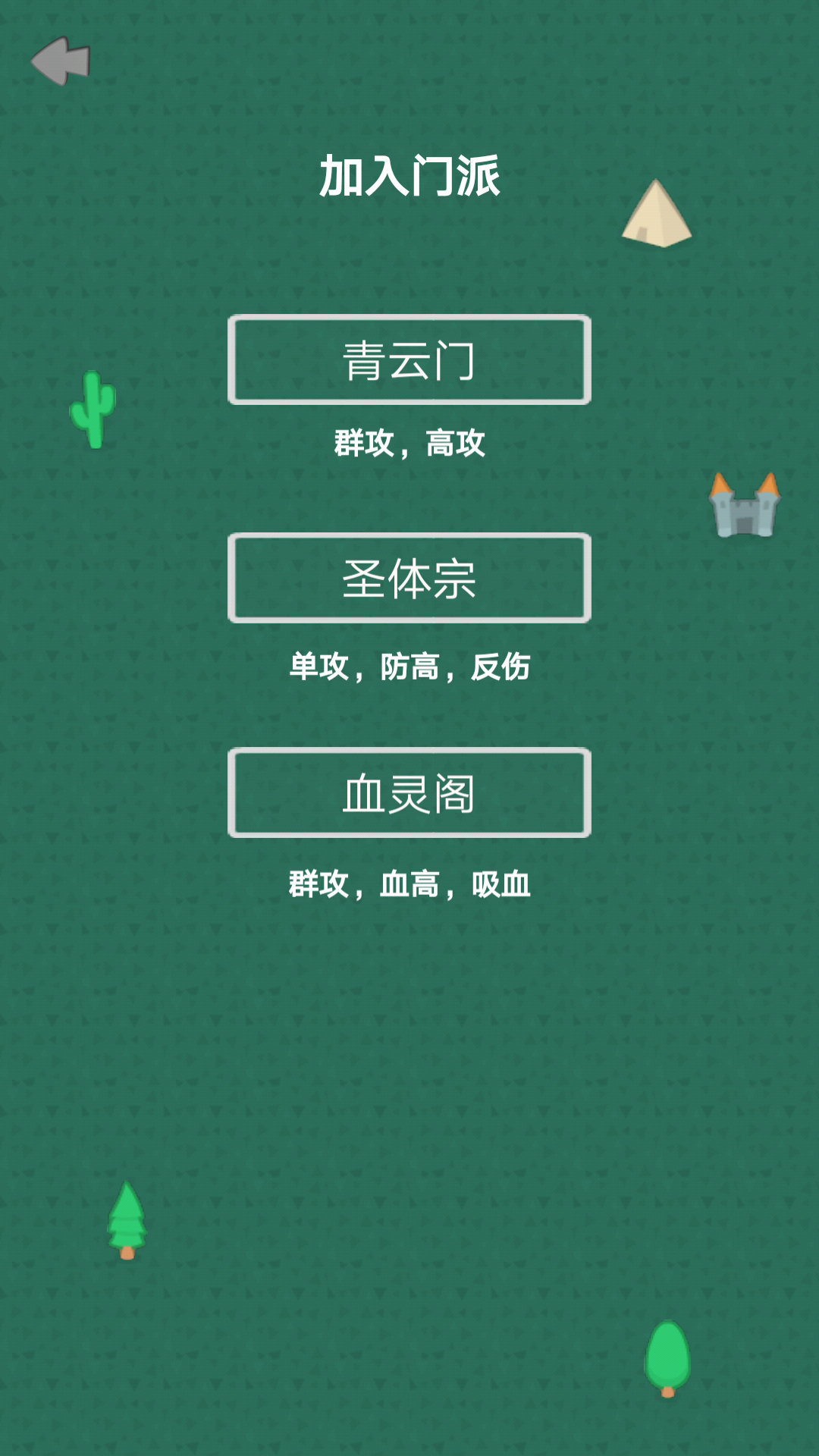Tap the pyramid icon near the title
Screen dimensions: 819x1456
point(656,215)
